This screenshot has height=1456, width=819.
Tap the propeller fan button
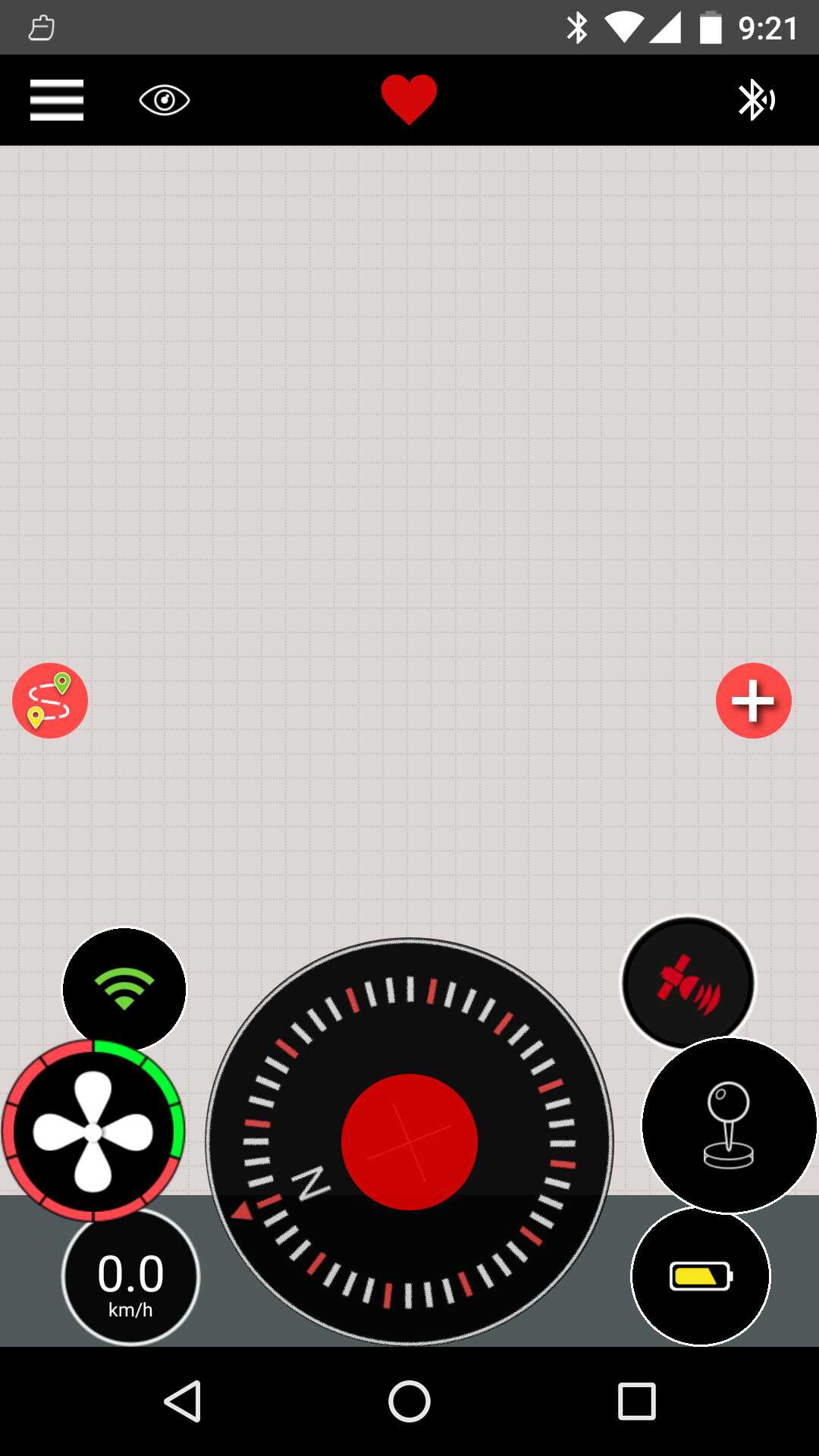pos(93,1131)
